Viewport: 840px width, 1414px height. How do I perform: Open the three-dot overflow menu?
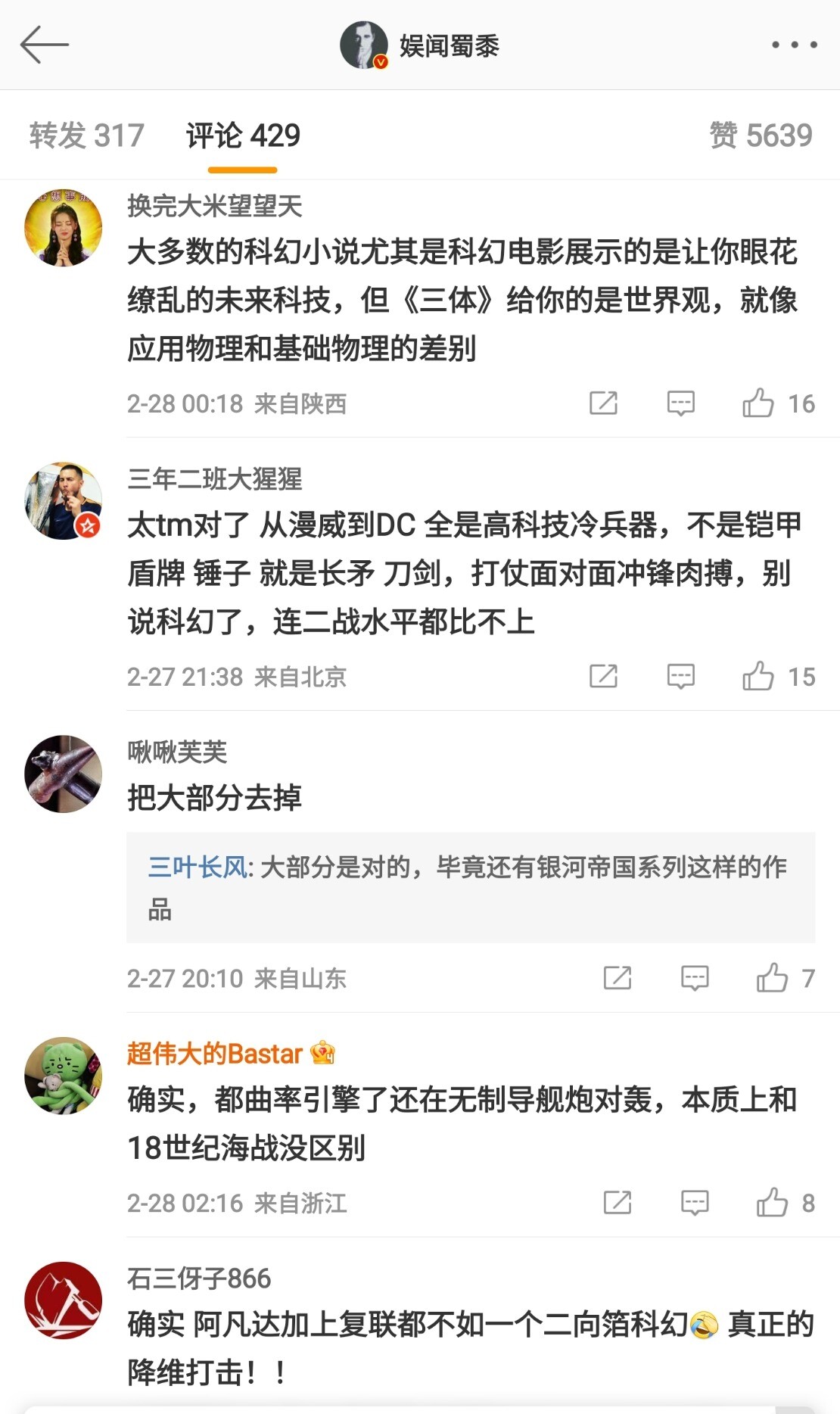point(794,45)
